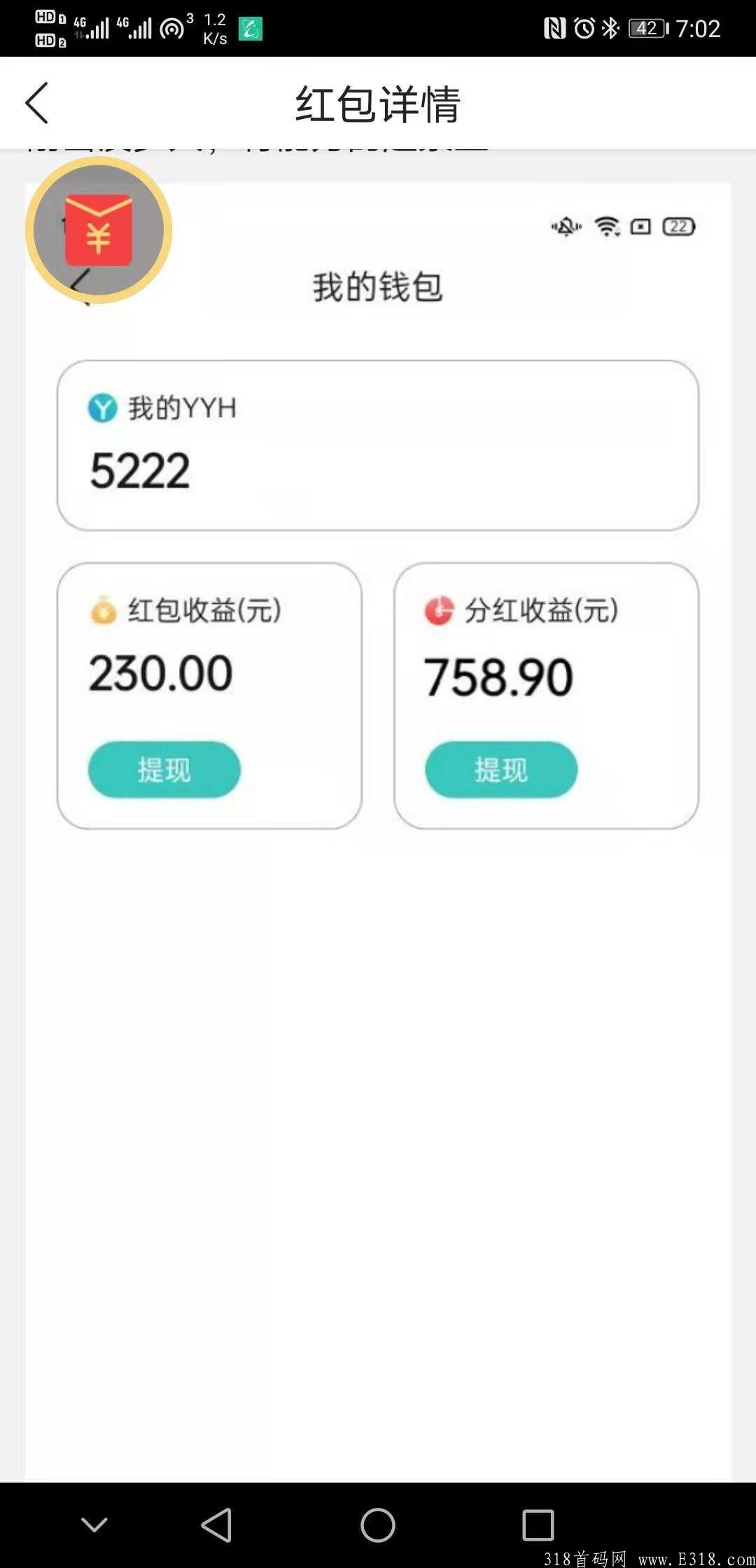This screenshot has height=1568, width=756.
Task: Tap the back arrow beside 红包详情
Action: click(x=36, y=103)
